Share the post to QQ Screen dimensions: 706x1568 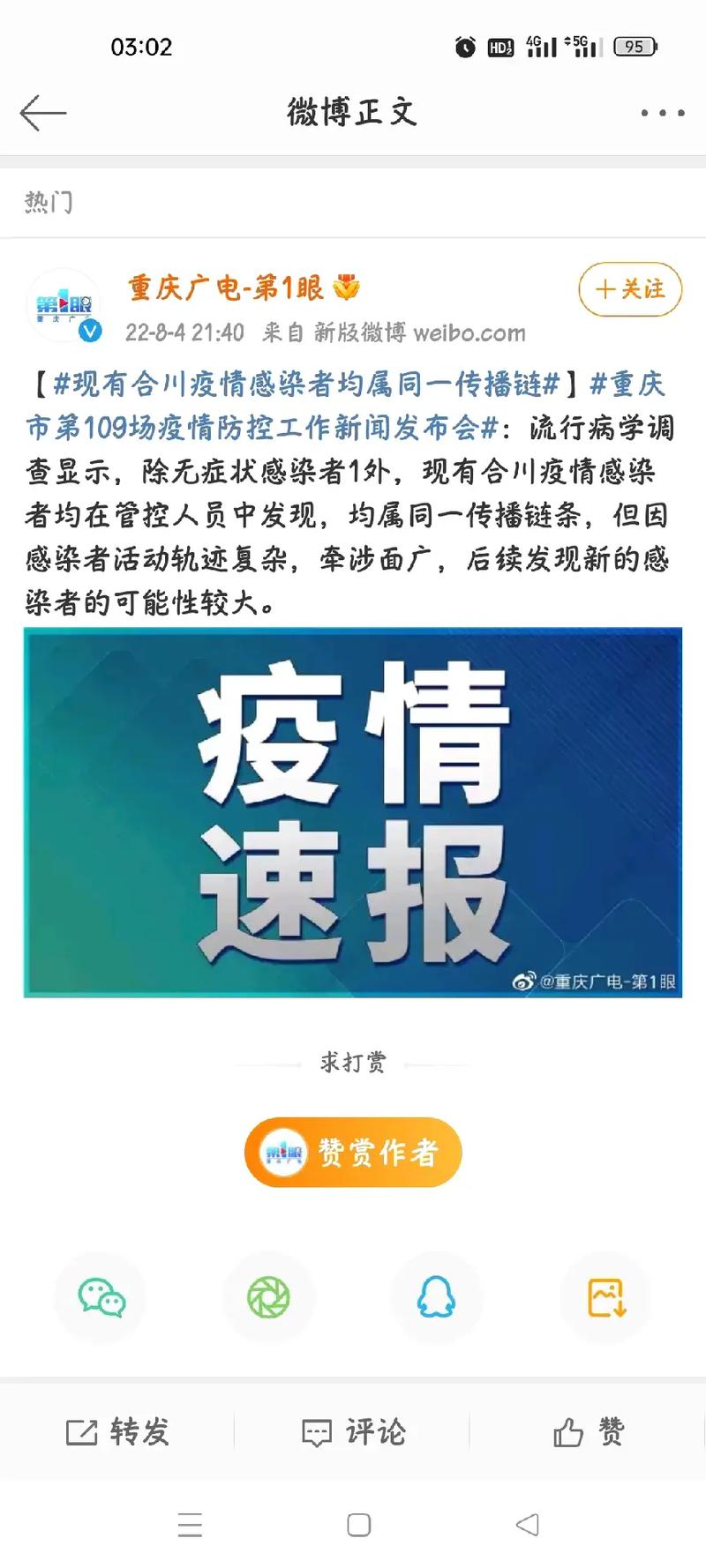pos(436,1298)
